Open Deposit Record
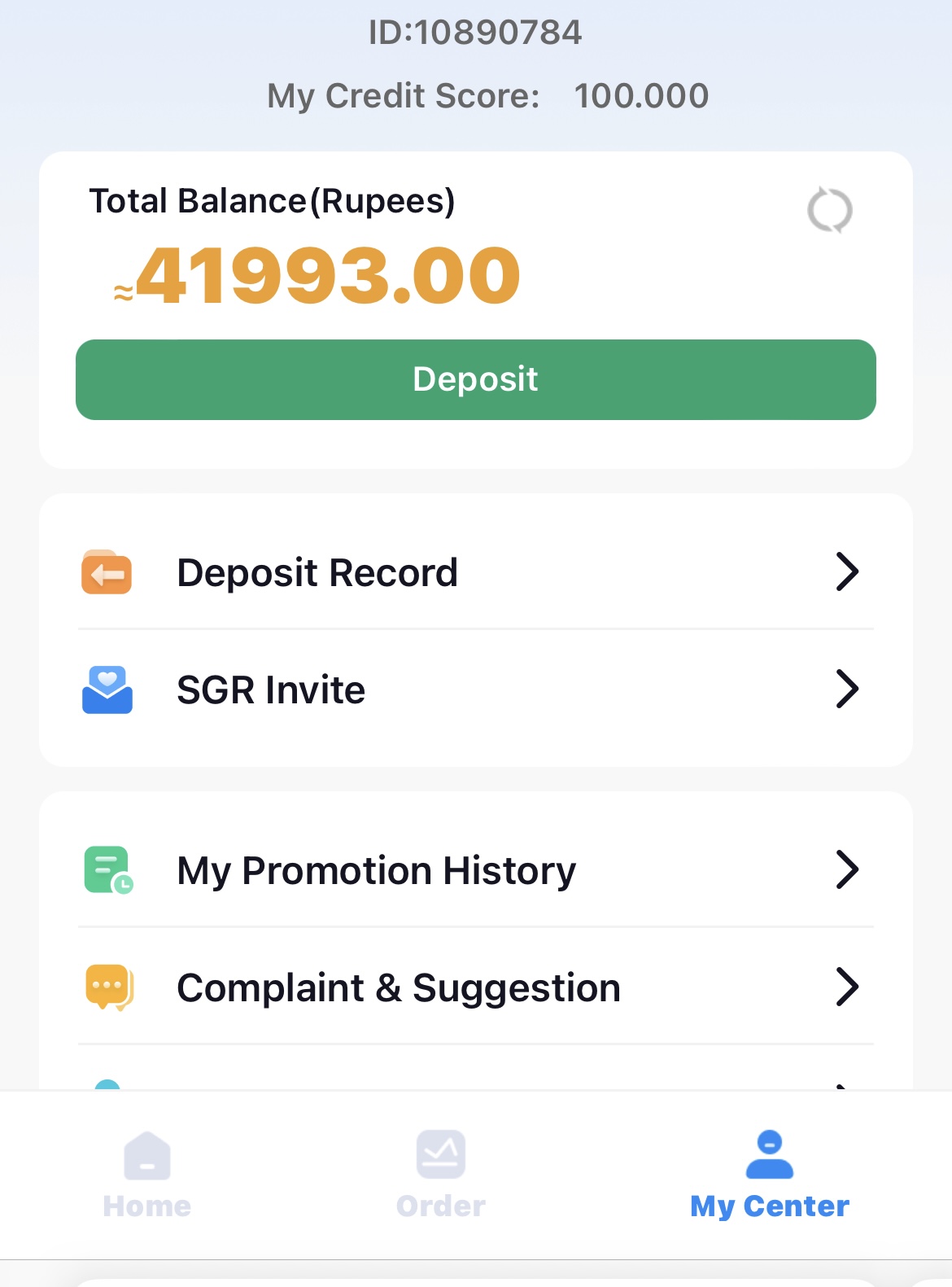This screenshot has width=952, height=1287. coord(475,571)
